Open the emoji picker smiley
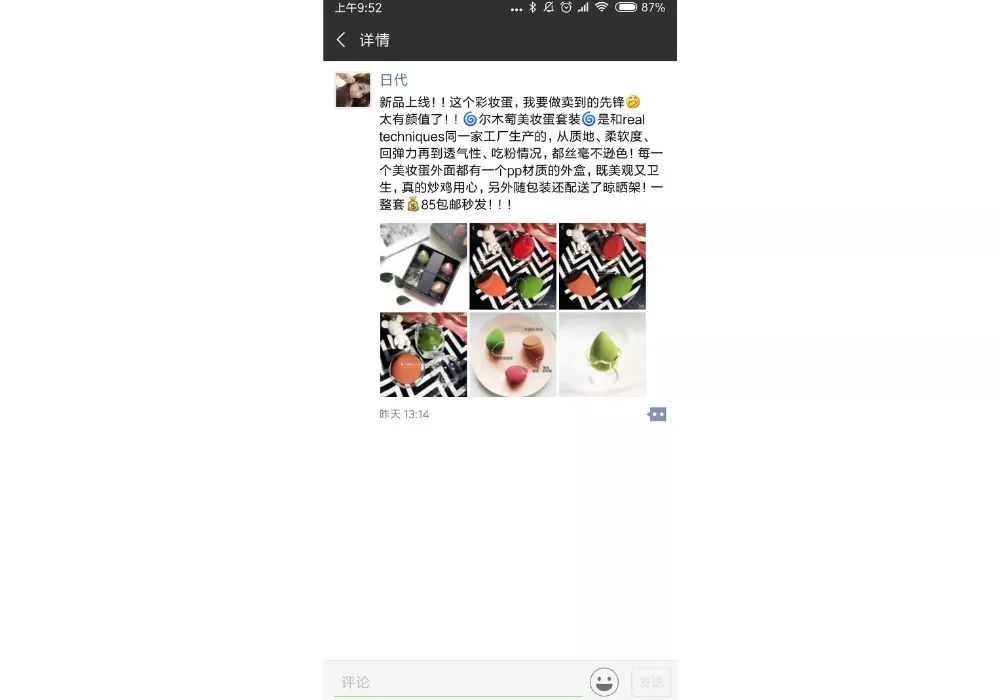Image resolution: width=1000 pixels, height=700 pixels. pyautogui.click(x=604, y=682)
